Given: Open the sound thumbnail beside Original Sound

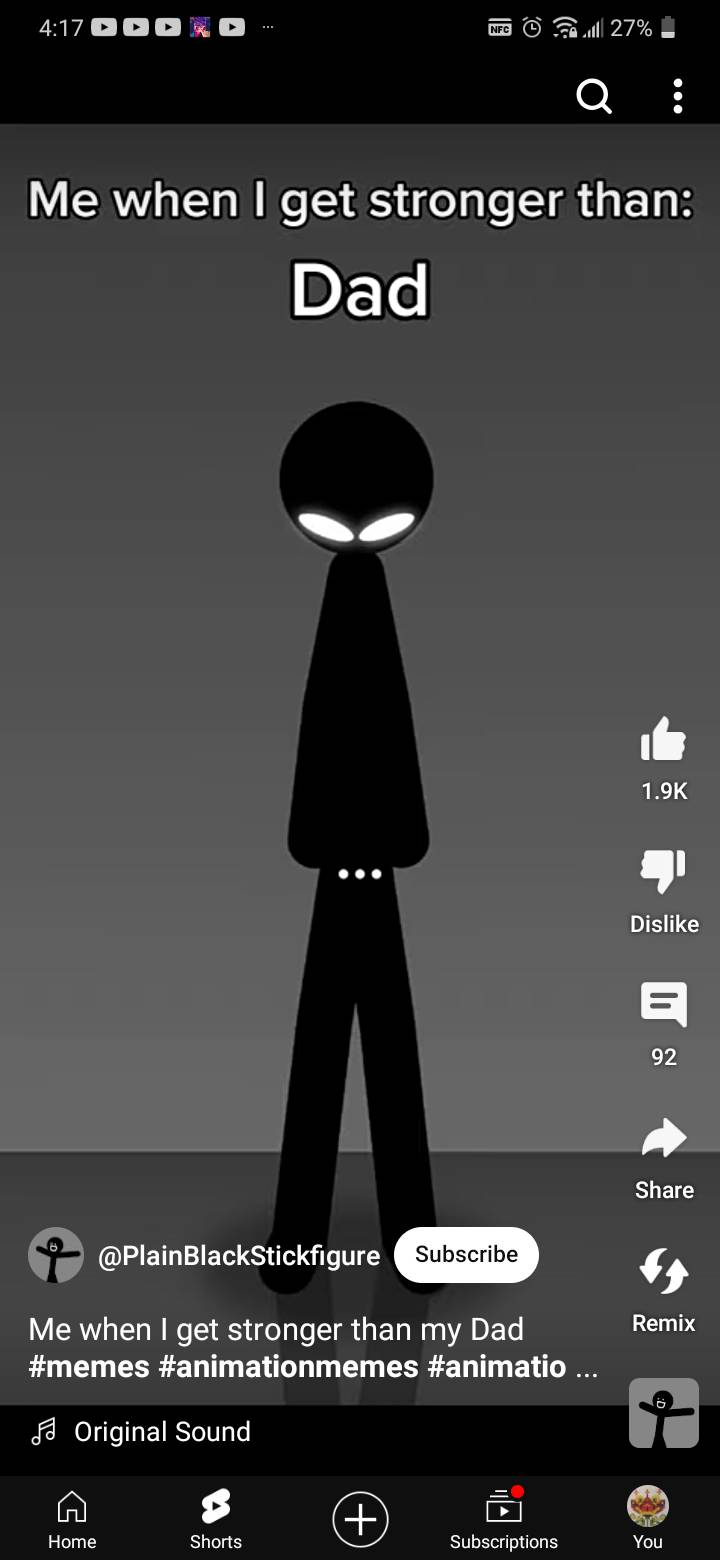Looking at the screenshot, I should pos(663,1412).
